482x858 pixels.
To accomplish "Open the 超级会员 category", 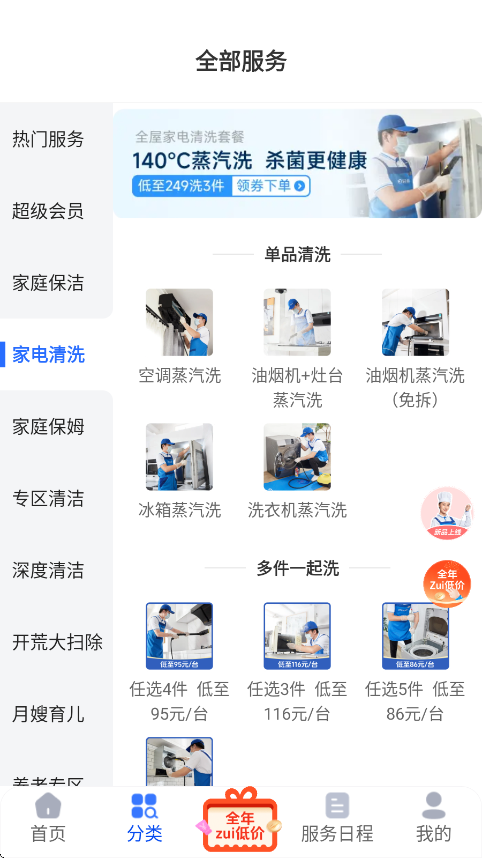I will pyautogui.click(x=48, y=211).
